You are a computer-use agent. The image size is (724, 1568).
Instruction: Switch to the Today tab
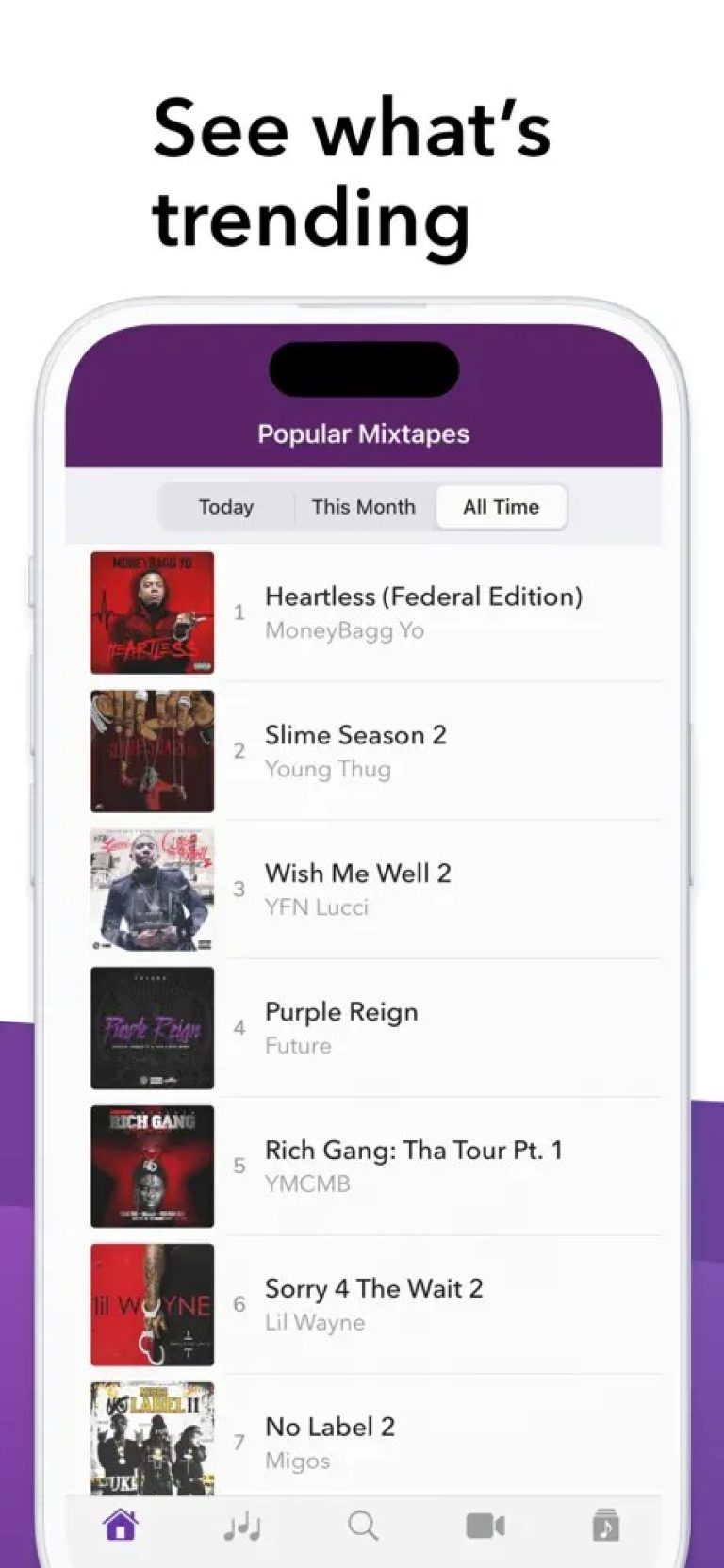coord(225,507)
